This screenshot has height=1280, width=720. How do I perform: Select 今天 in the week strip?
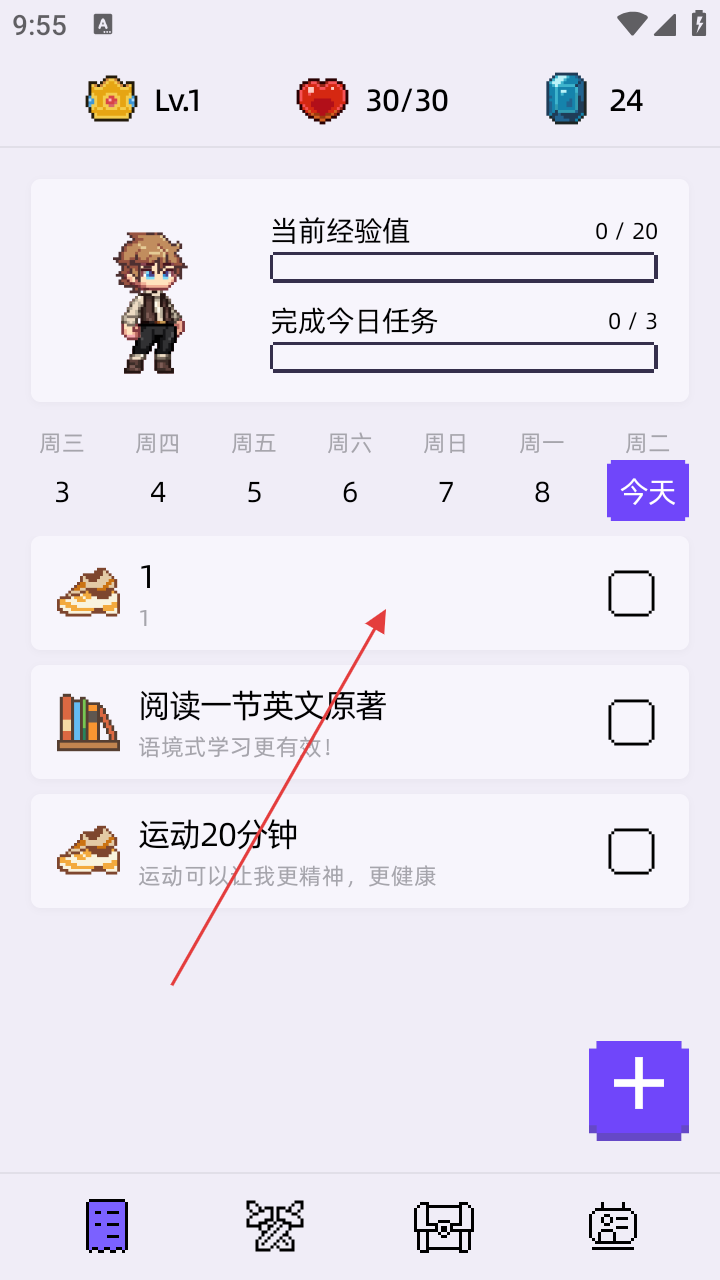coord(647,491)
